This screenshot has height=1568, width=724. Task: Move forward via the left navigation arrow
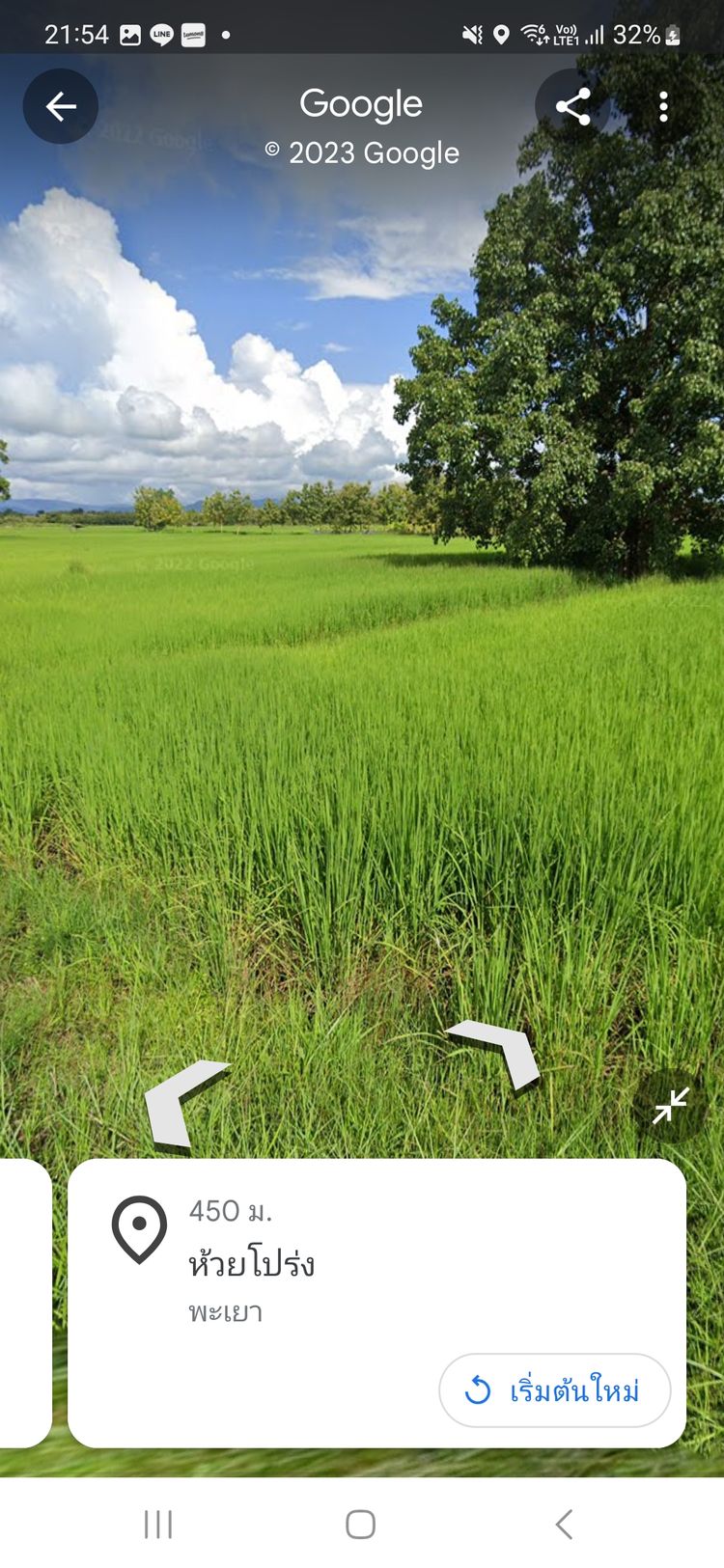[x=183, y=1105]
